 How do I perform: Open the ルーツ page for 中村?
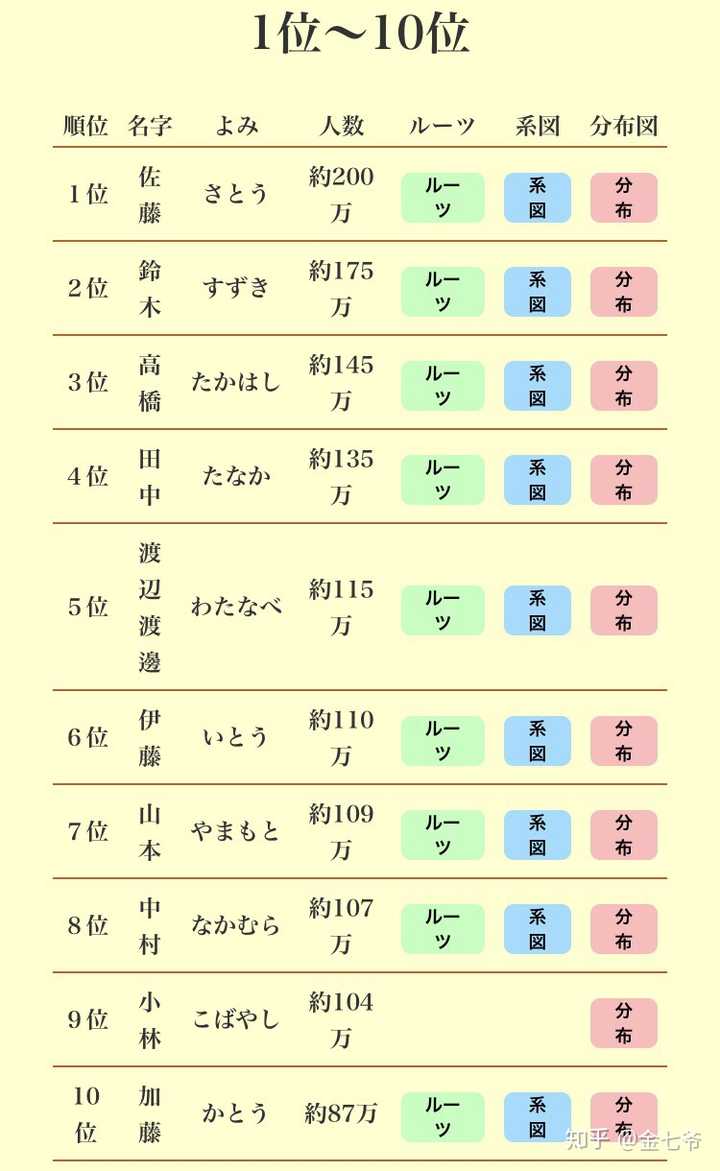pos(442,928)
